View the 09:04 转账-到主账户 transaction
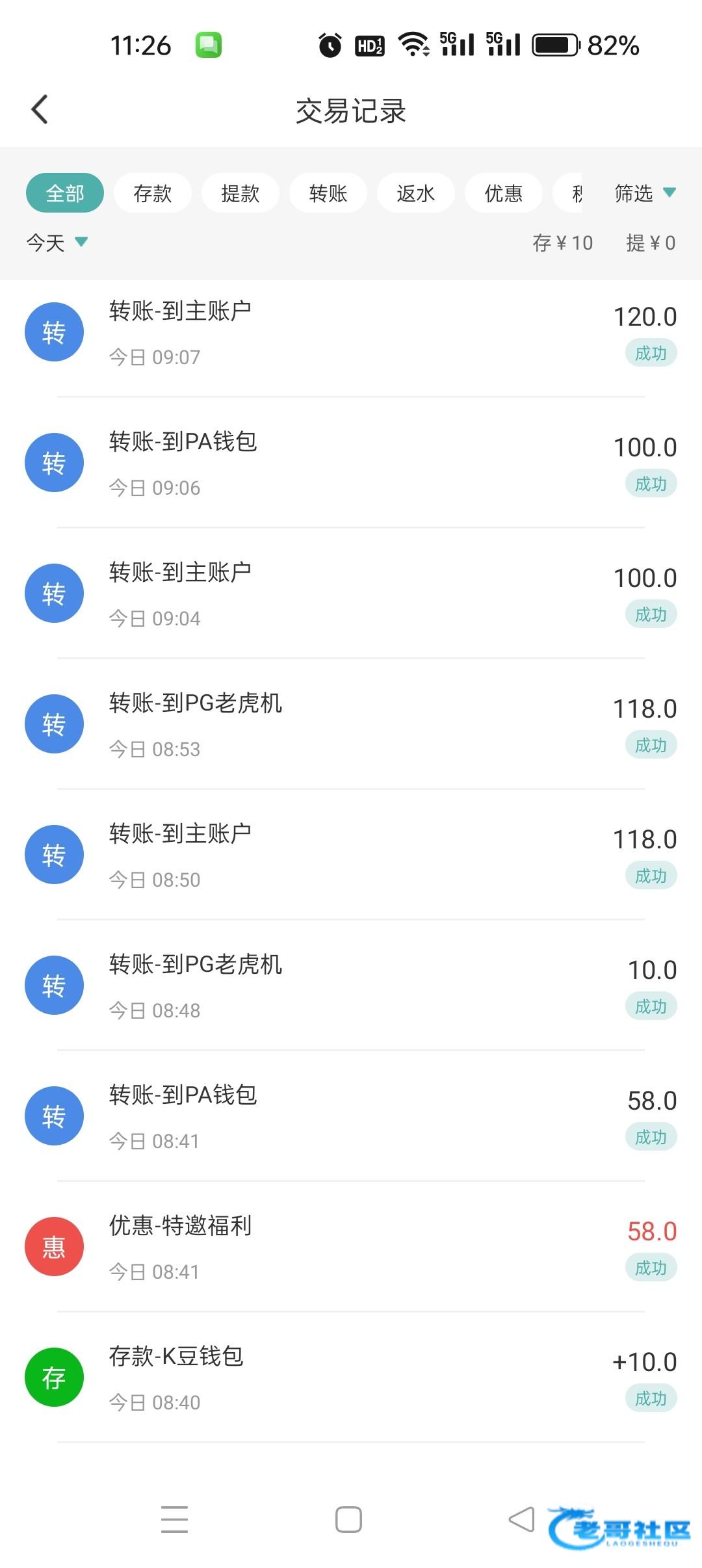This screenshot has width=702, height=1568. [x=351, y=594]
